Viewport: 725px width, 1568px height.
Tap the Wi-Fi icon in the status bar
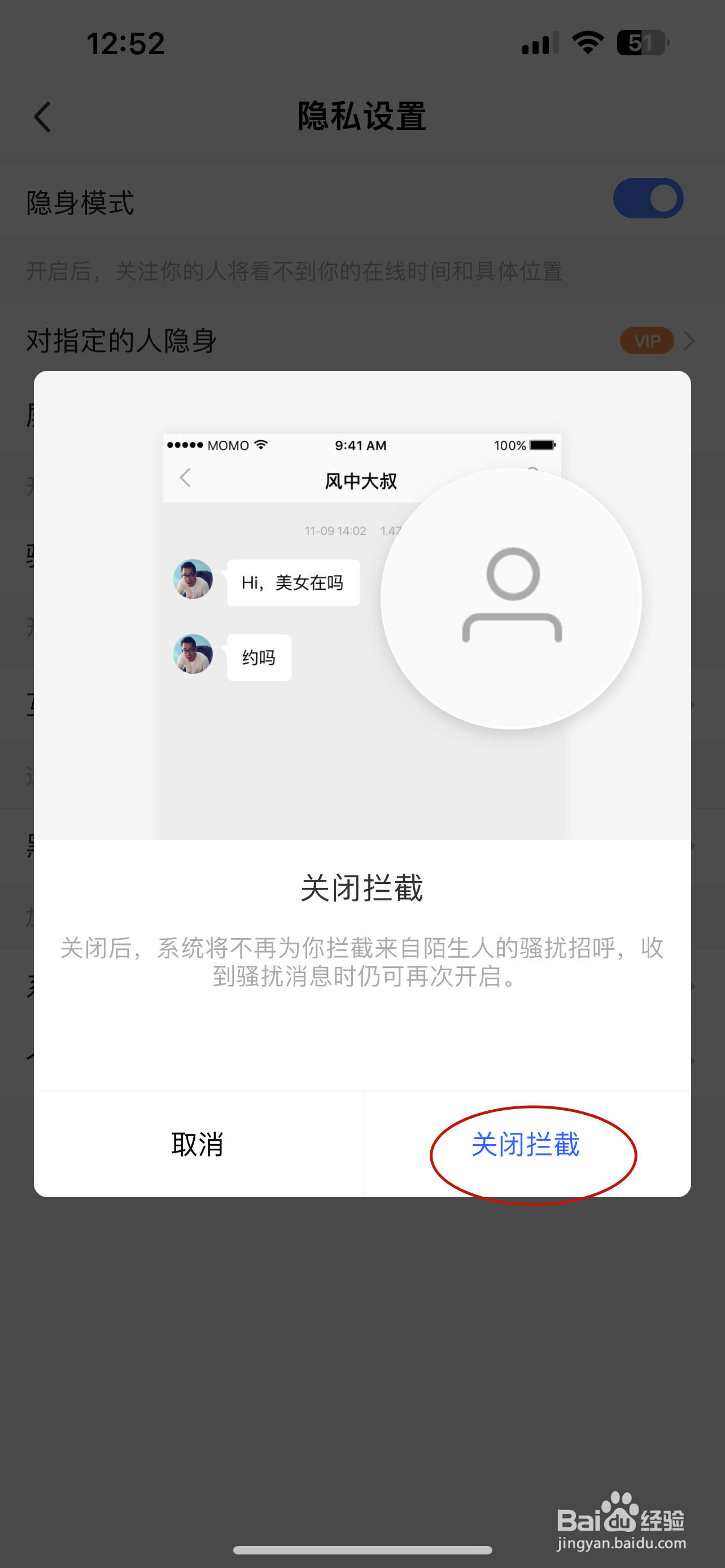pos(586,41)
